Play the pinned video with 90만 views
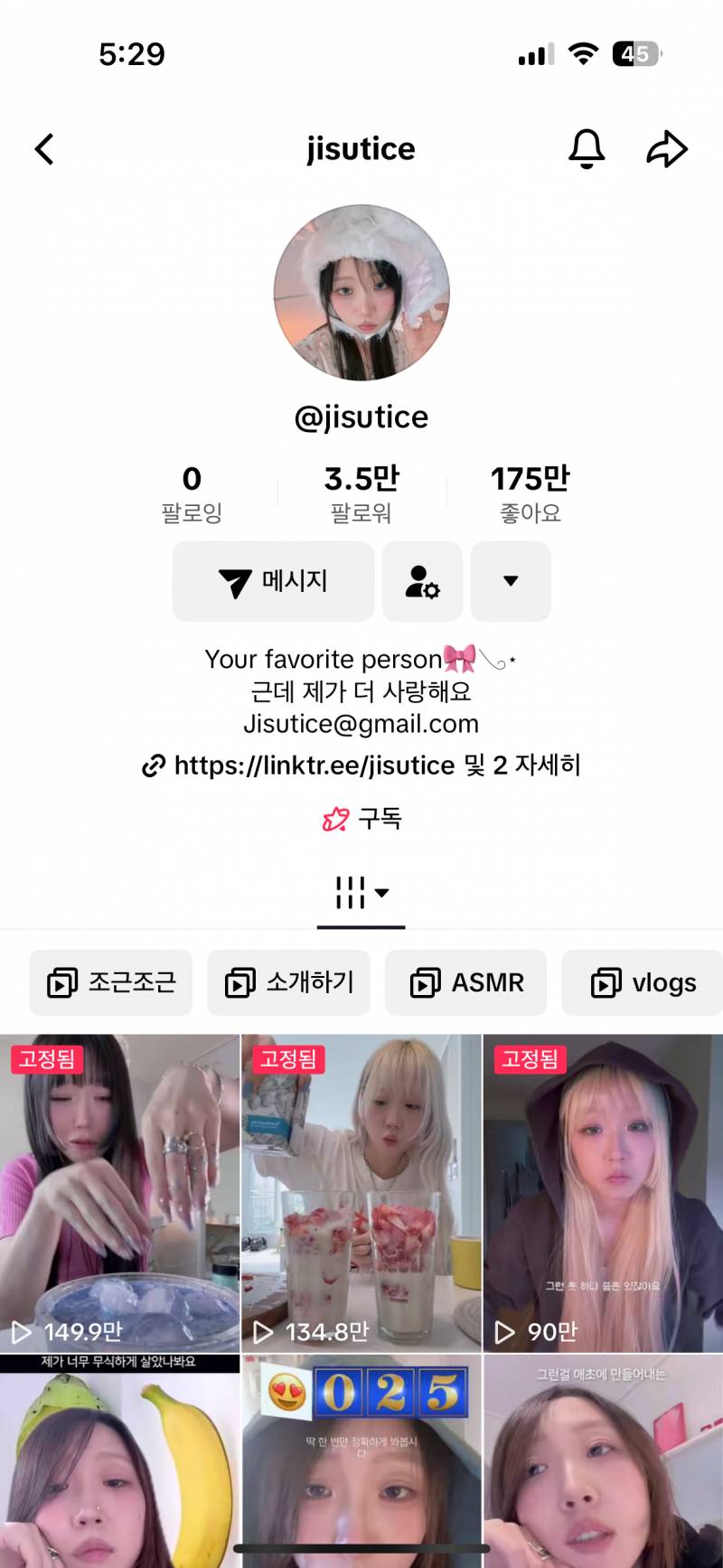Viewport: 723px width, 1568px height. [x=603, y=1193]
